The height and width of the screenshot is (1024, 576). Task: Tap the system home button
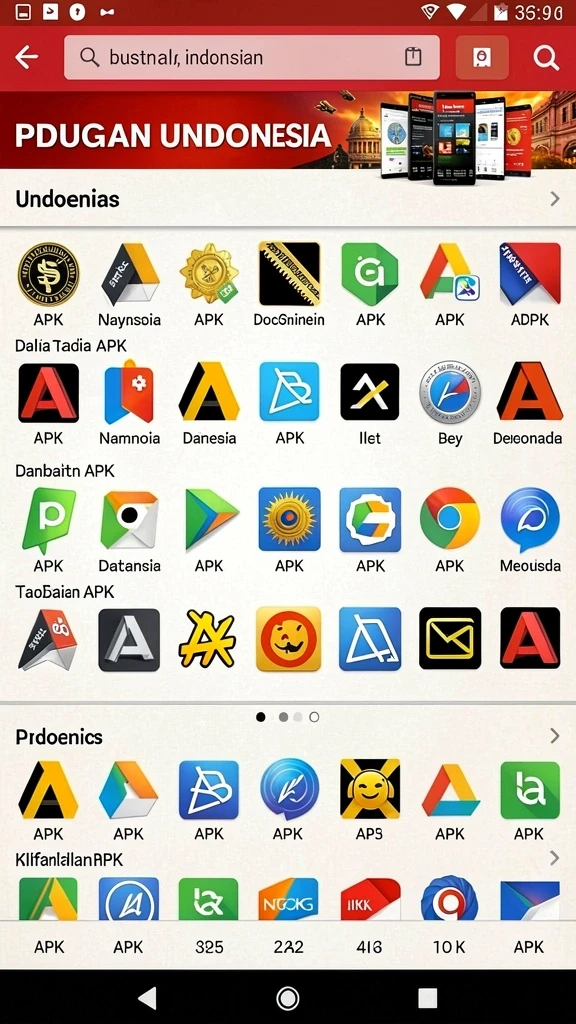pyautogui.click(x=288, y=998)
